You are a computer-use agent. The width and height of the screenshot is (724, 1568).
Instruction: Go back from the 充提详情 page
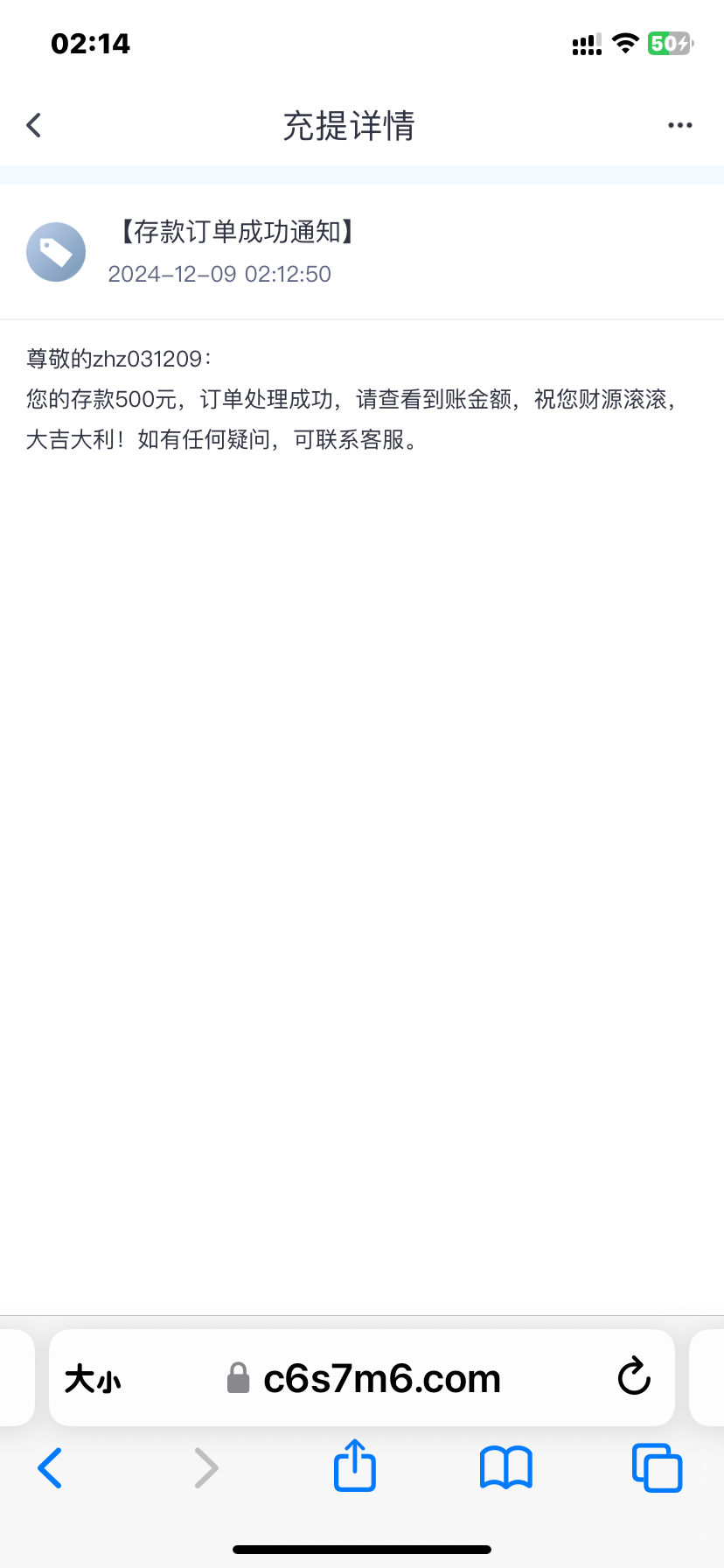(34, 125)
